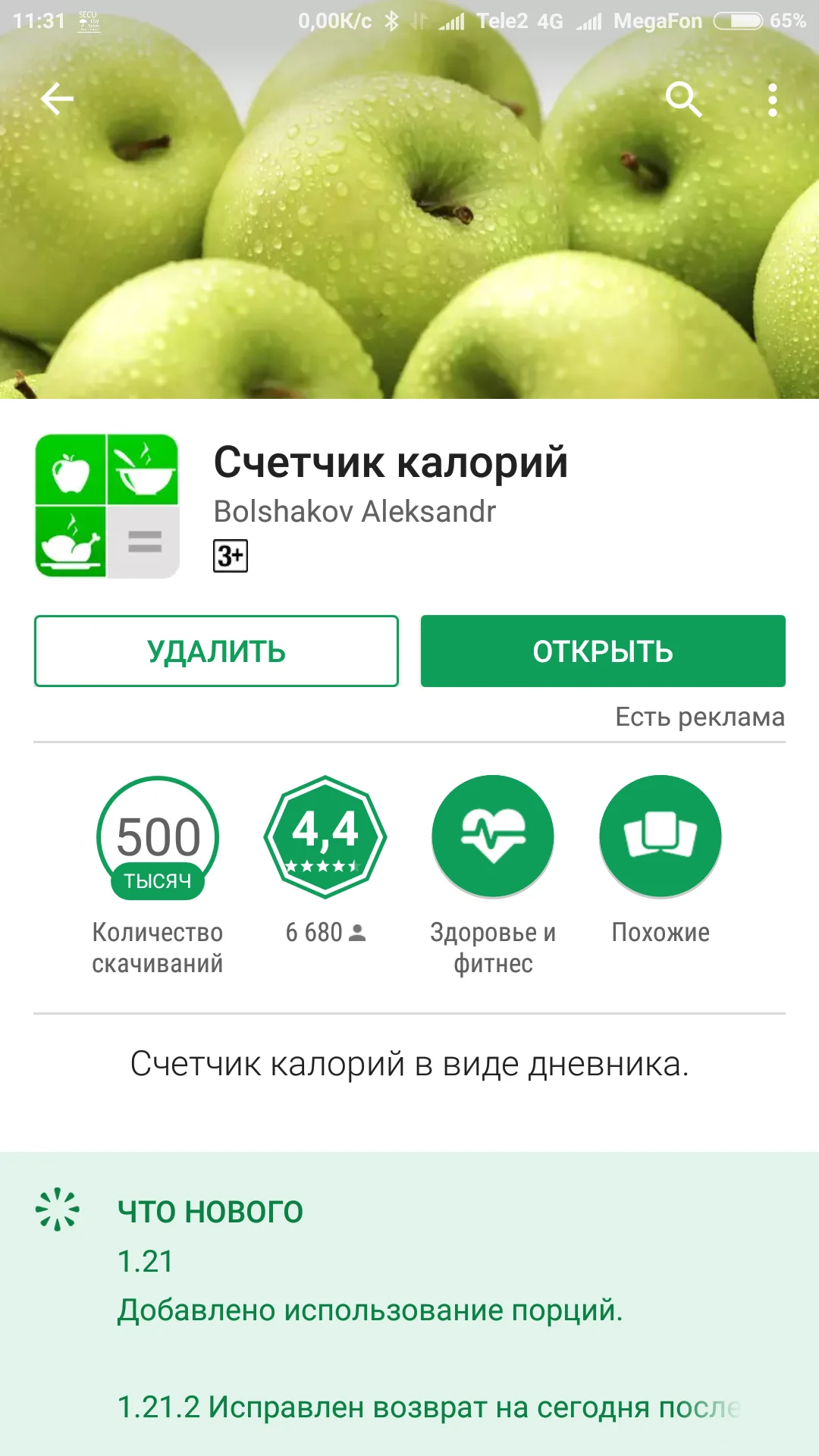The width and height of the screenshot is (819, 1456).
Task: Tap the battery indicator
Action: 737,20
